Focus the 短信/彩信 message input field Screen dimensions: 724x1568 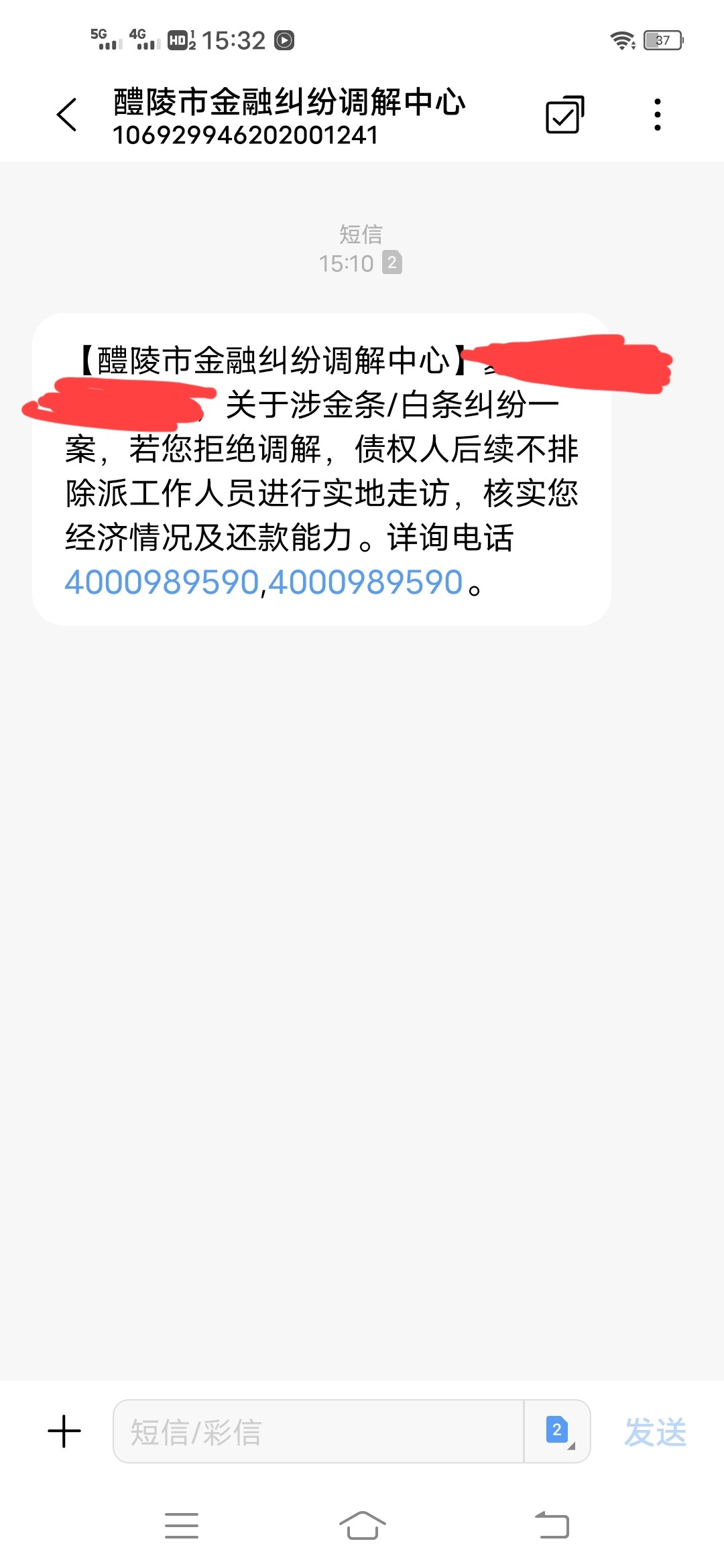318,1431
